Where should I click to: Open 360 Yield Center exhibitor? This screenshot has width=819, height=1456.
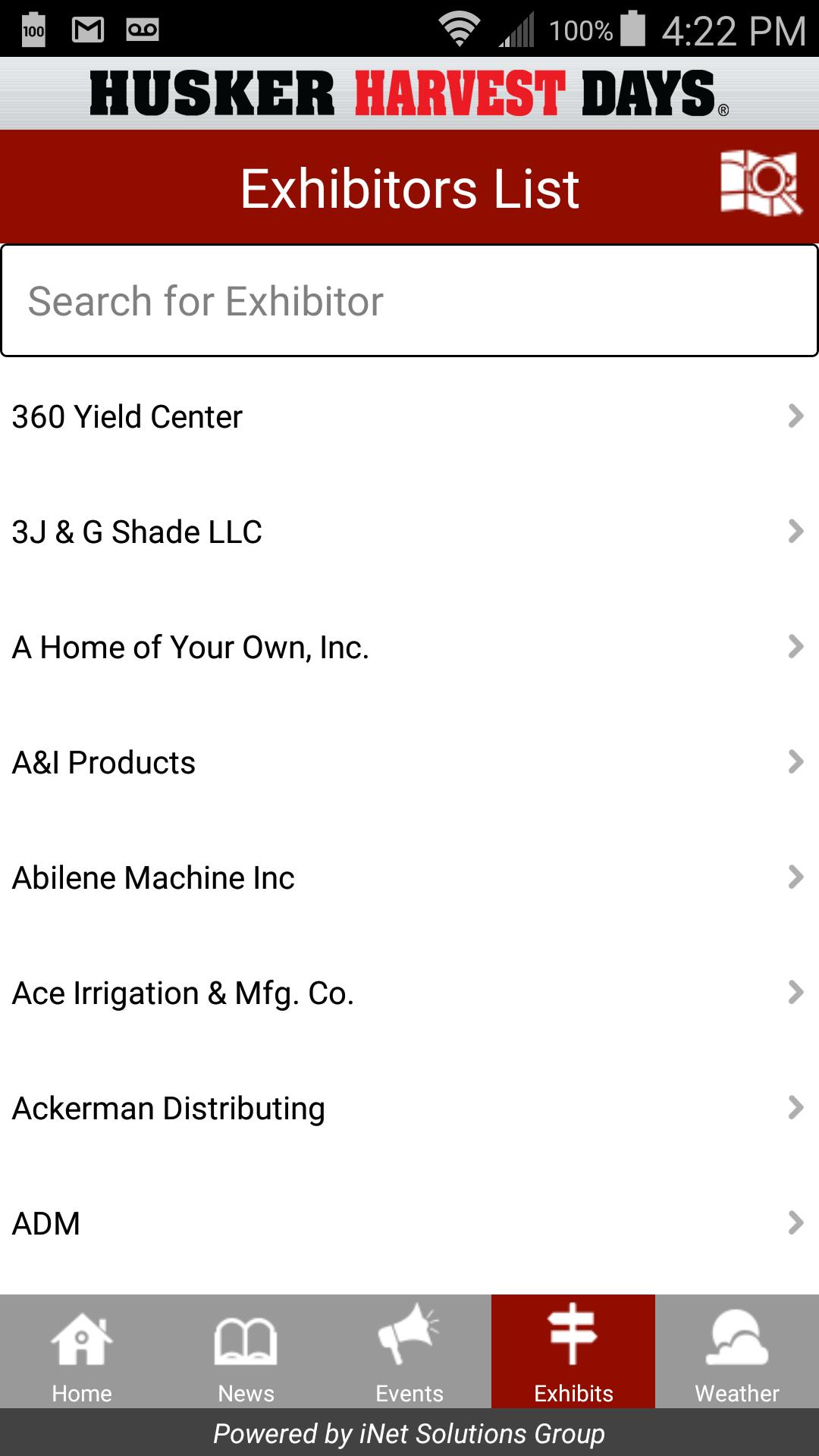pos(409,416)
